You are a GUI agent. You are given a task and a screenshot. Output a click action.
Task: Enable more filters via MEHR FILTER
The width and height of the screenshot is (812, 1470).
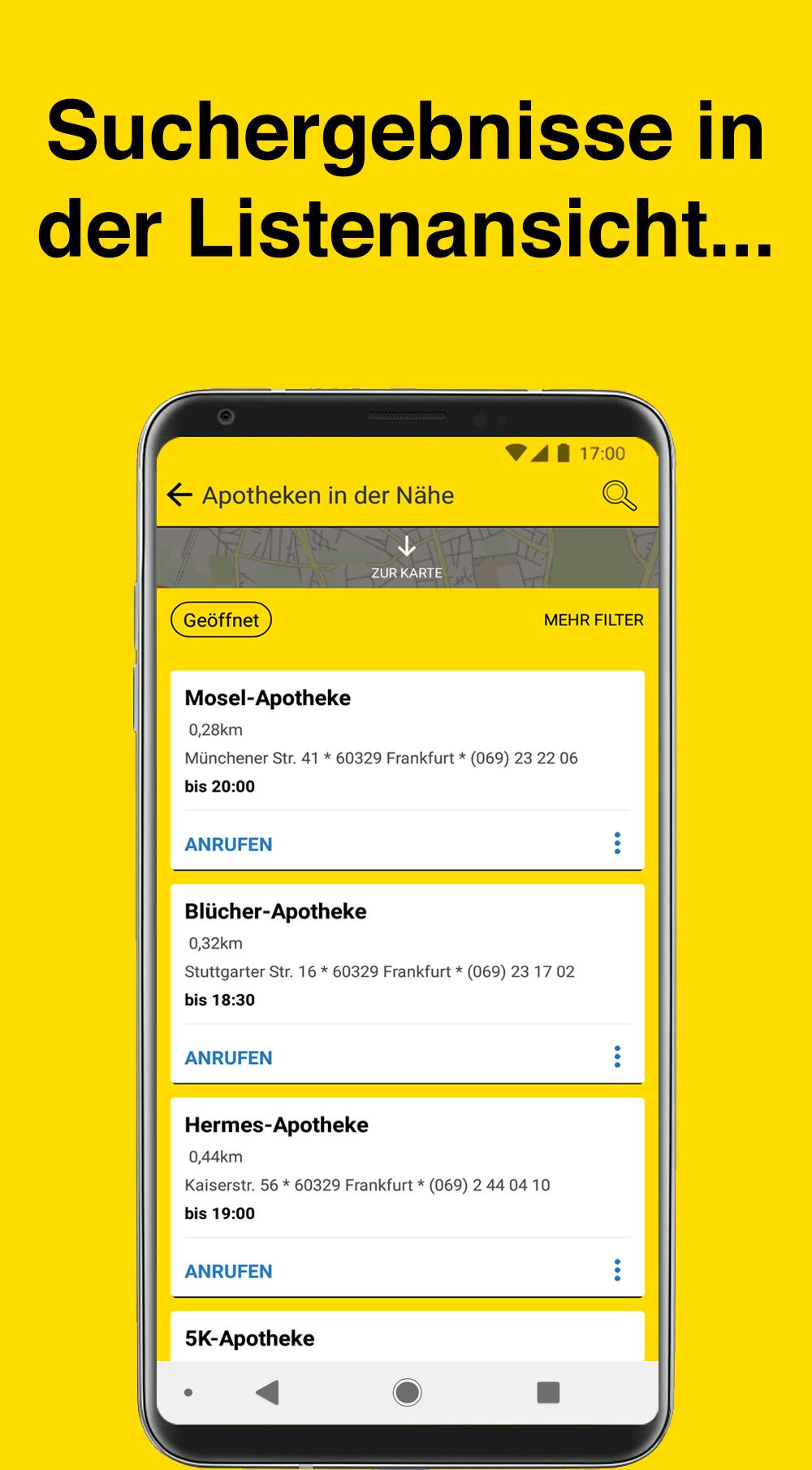click(x=592, y=620)
